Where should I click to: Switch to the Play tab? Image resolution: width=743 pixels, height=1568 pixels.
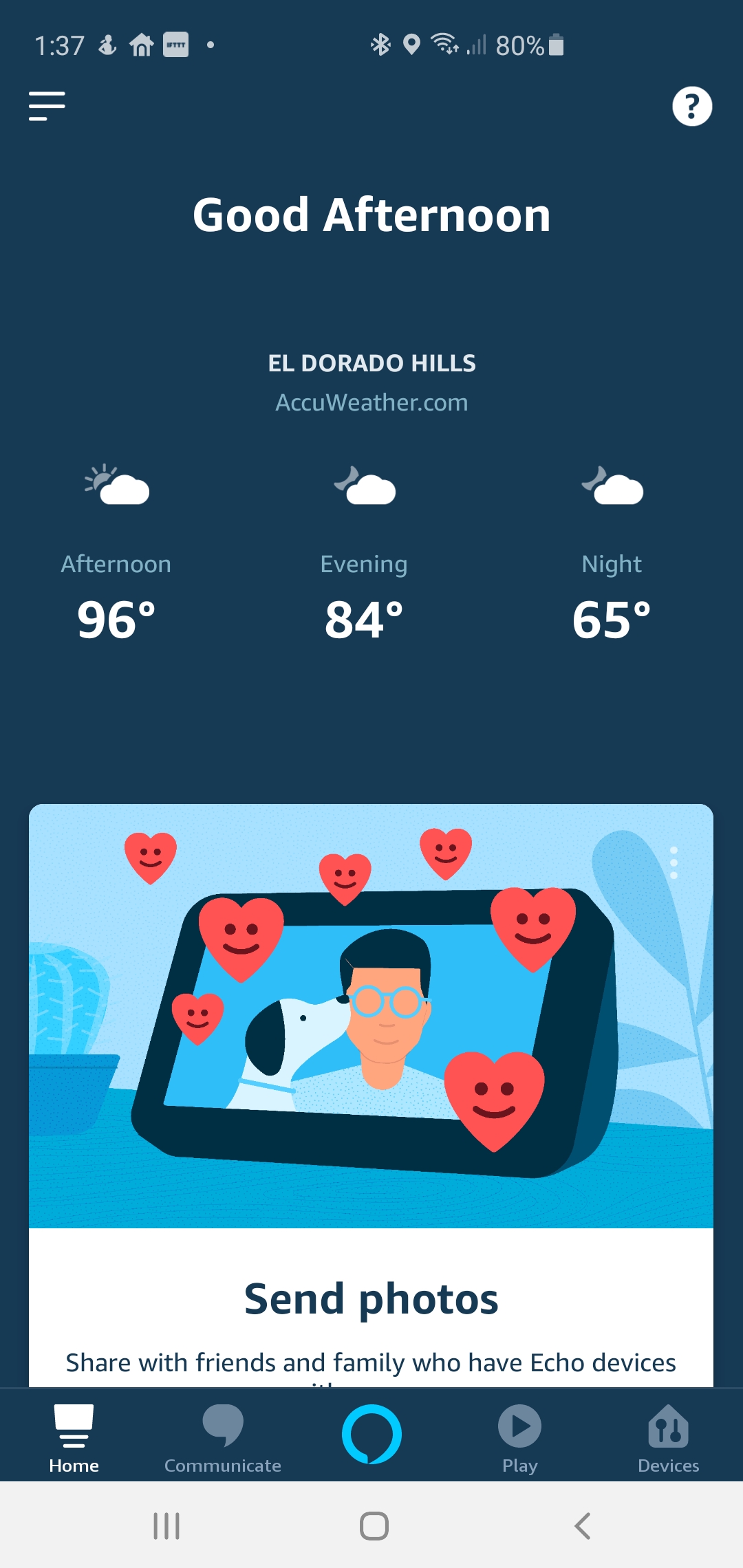point(520,1437)
